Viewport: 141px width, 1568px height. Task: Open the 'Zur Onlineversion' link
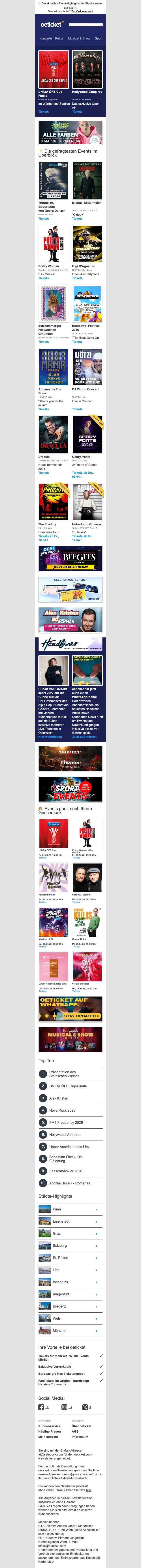pos(82,11)
